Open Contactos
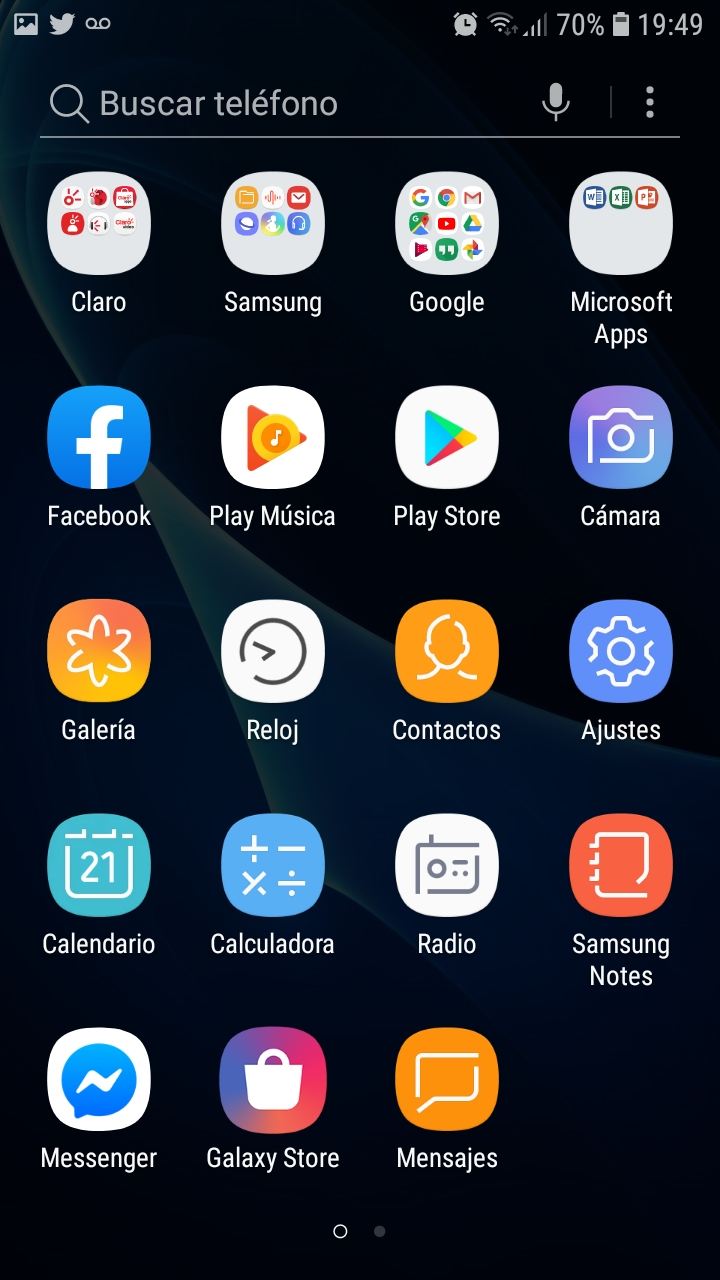The image size is (720, 1280). tap(447, 652)
